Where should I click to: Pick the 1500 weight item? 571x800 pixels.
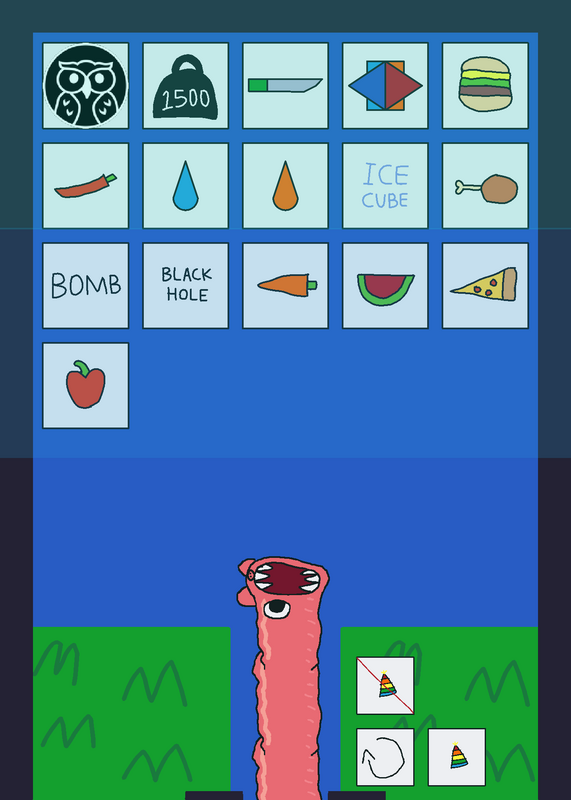point(186,86)
